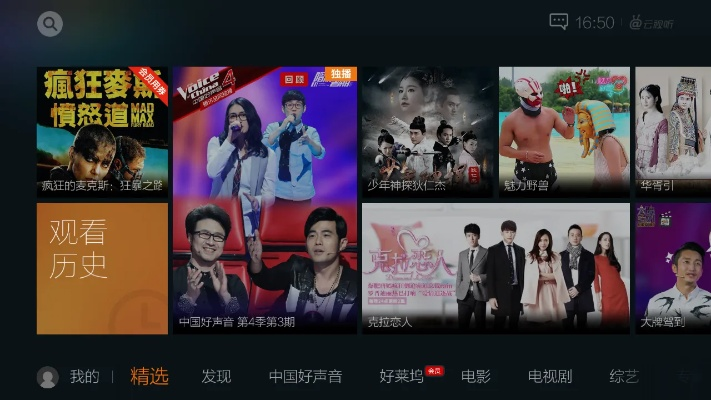This screenshot has width=711, height=400.
Task: Open the search icon
Action: point(50,24)
